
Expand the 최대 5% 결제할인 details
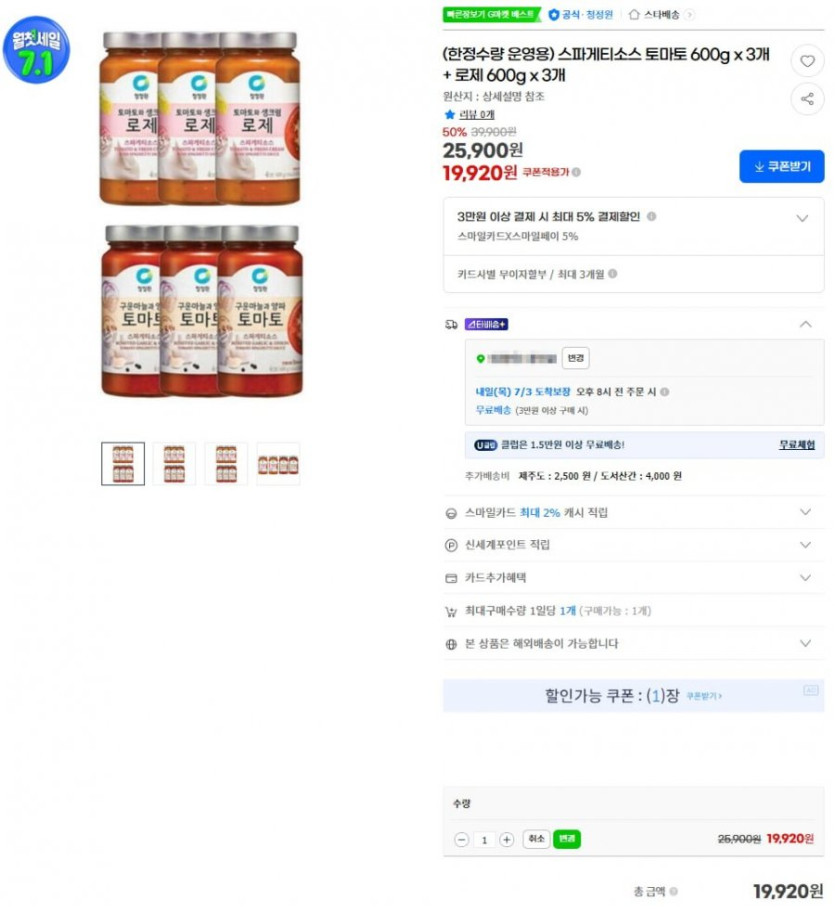pos(802,218)
